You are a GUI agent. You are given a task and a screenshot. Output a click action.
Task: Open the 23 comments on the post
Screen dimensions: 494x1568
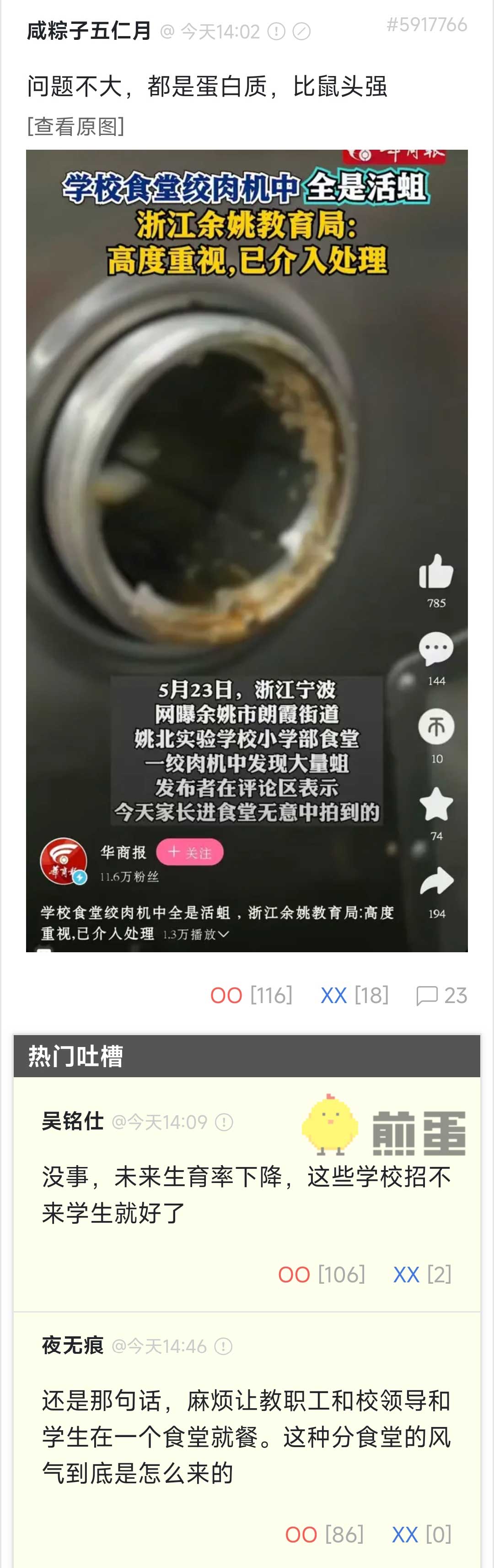pyautogui.click(x=442, y=995)
